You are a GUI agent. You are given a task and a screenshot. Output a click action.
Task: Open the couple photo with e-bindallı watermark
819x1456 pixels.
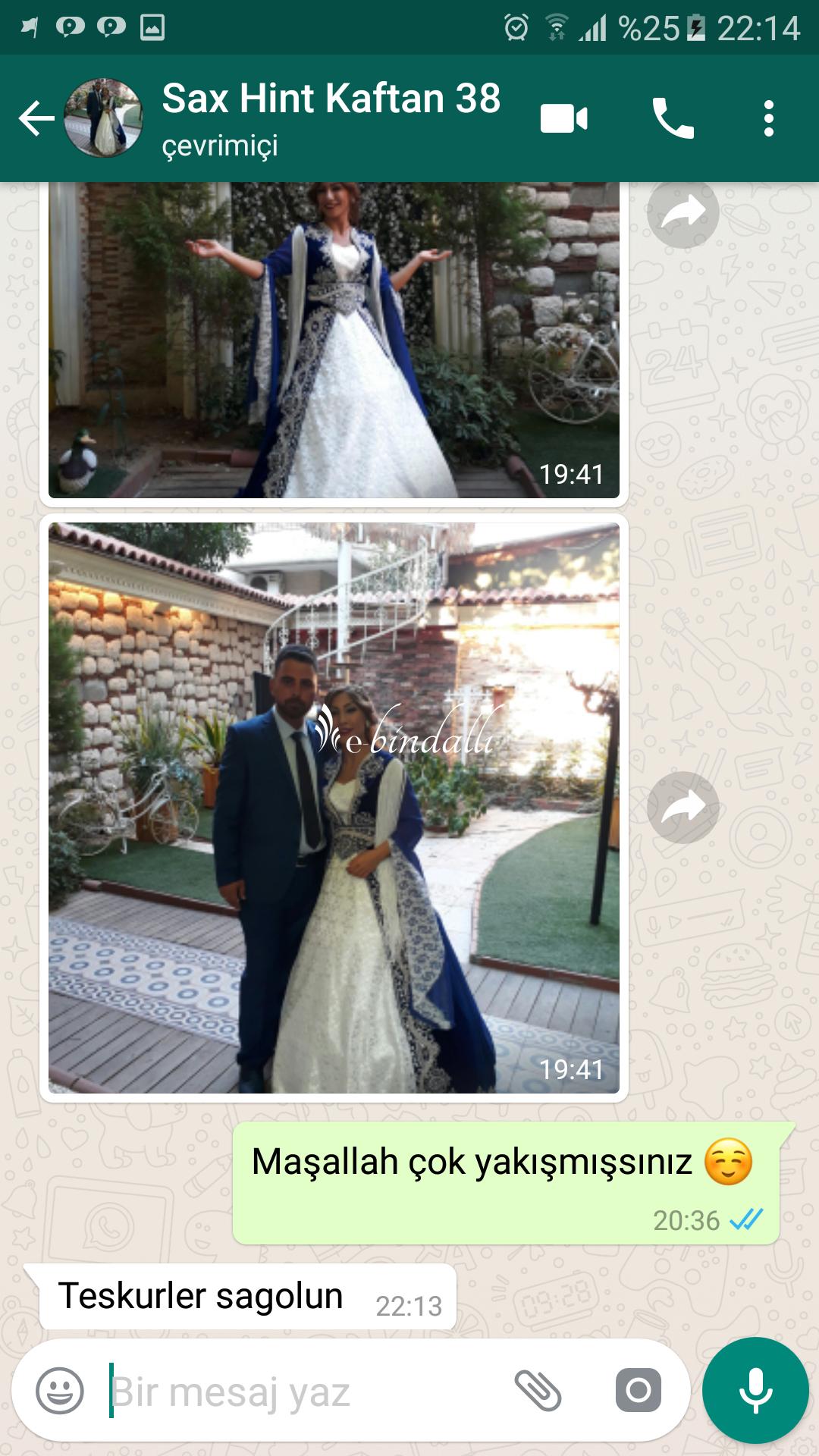tap(334, 808)
